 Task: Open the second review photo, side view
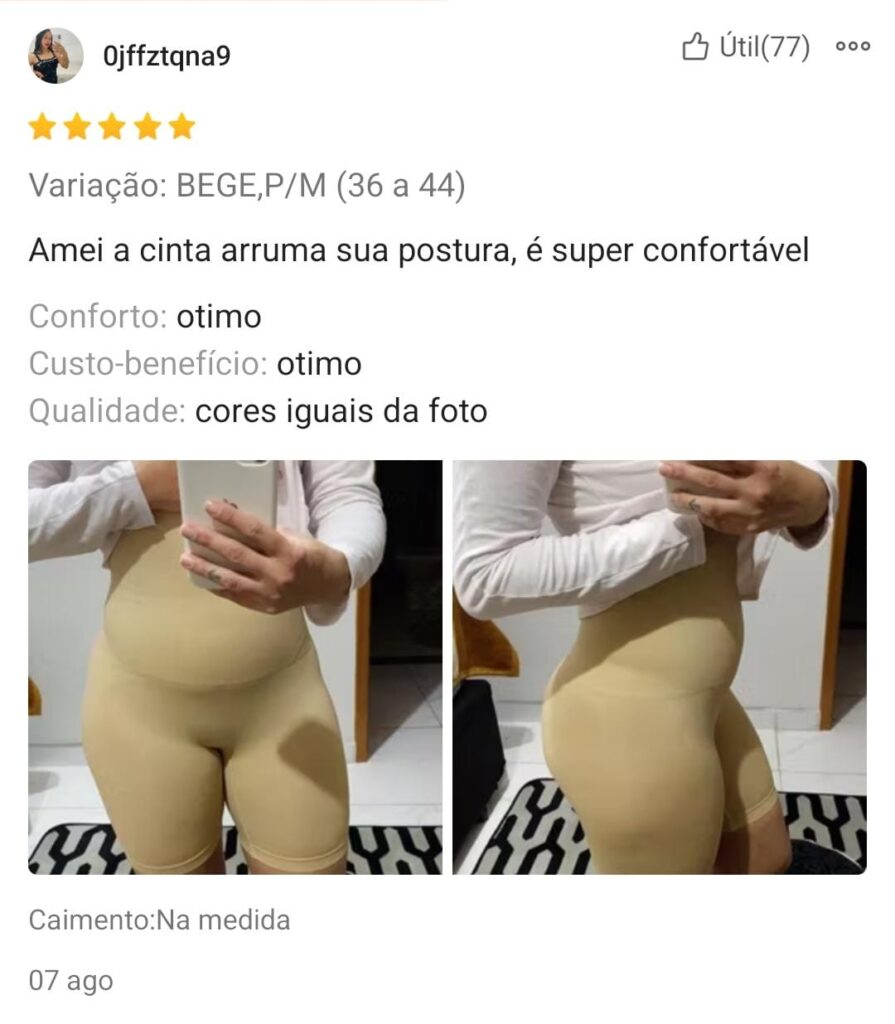659,667
